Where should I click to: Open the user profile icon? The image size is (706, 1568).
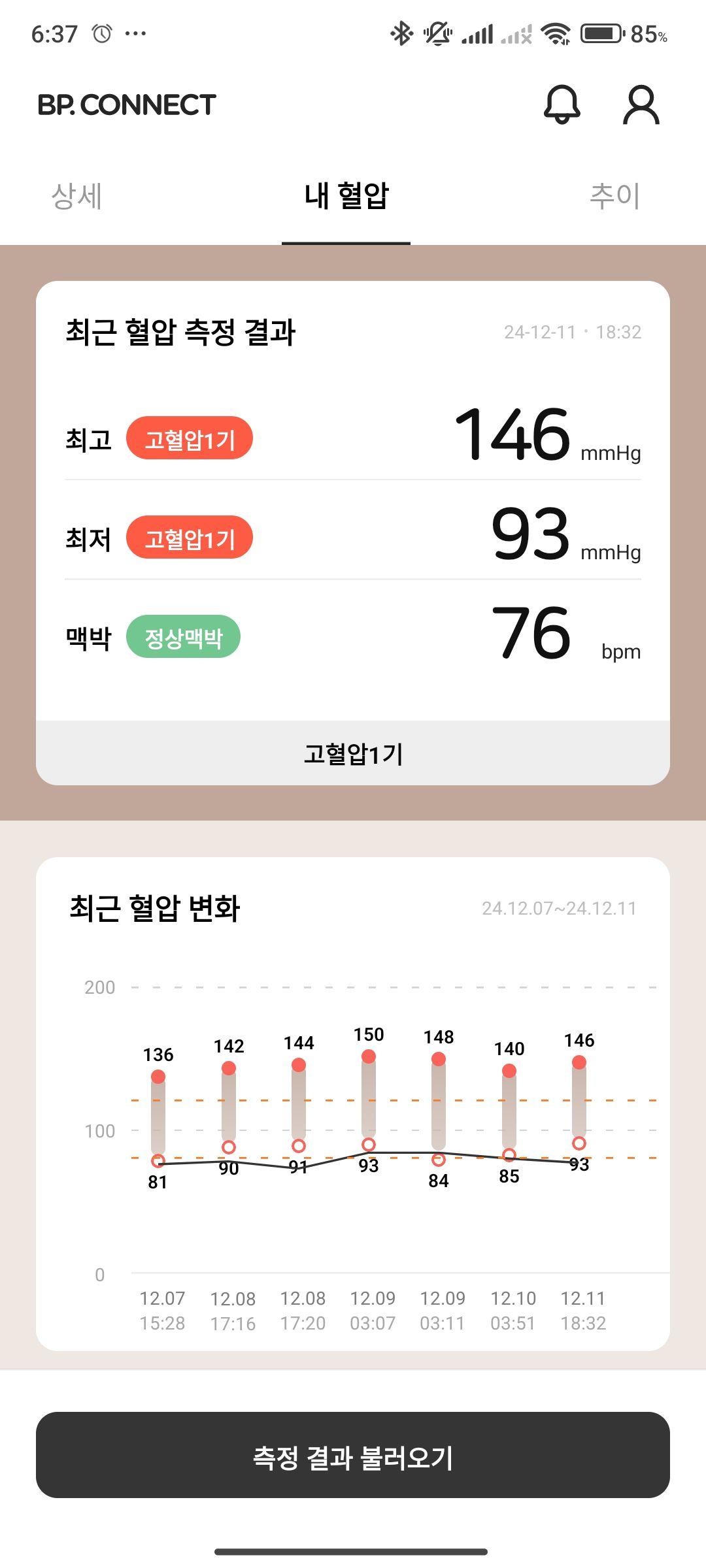(641, 105)
